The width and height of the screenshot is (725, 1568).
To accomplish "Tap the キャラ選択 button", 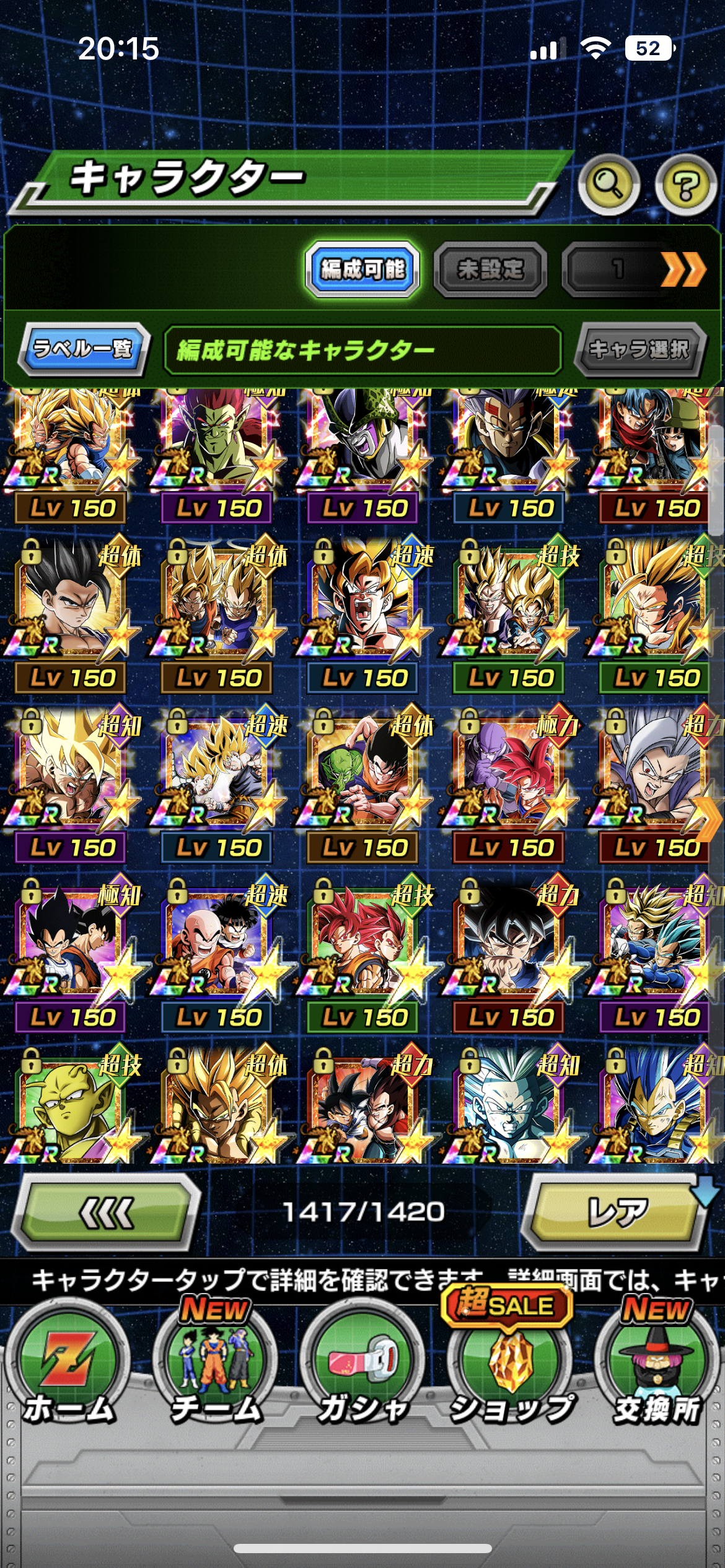I will tap(639, 349).
